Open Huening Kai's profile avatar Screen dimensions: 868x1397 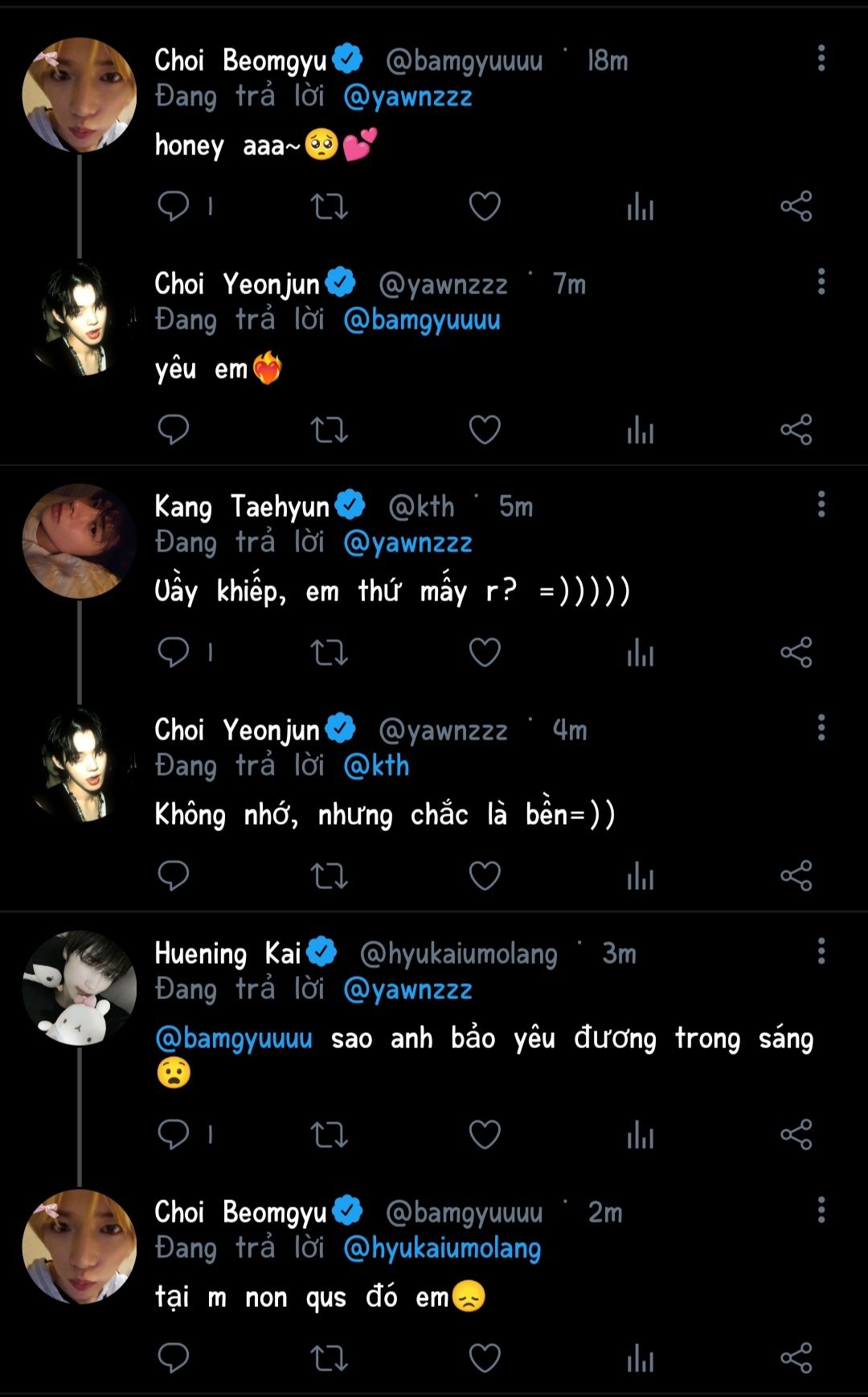click(x=79, y=988)
